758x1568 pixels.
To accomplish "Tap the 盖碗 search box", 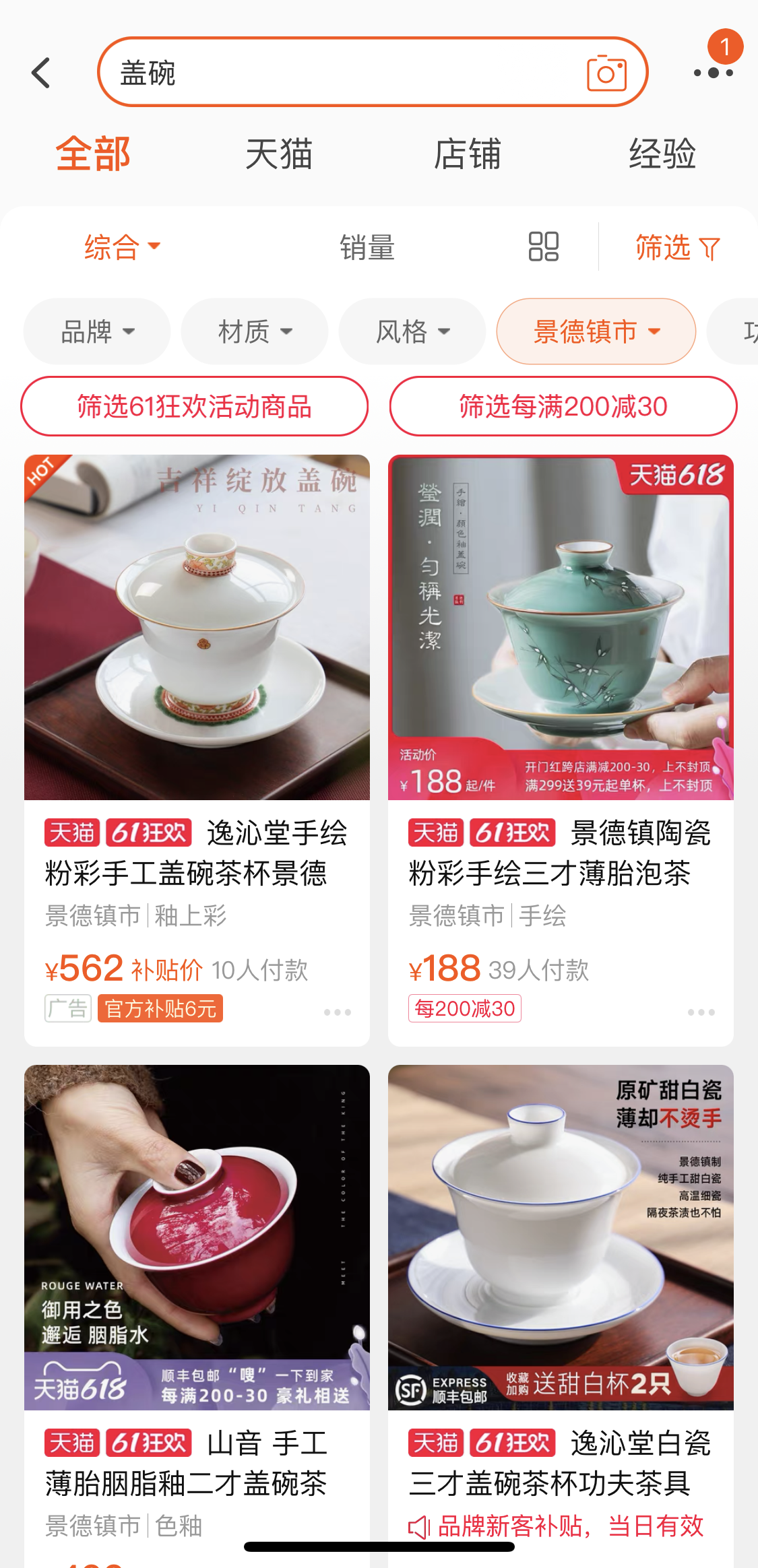I will (373, 72).
